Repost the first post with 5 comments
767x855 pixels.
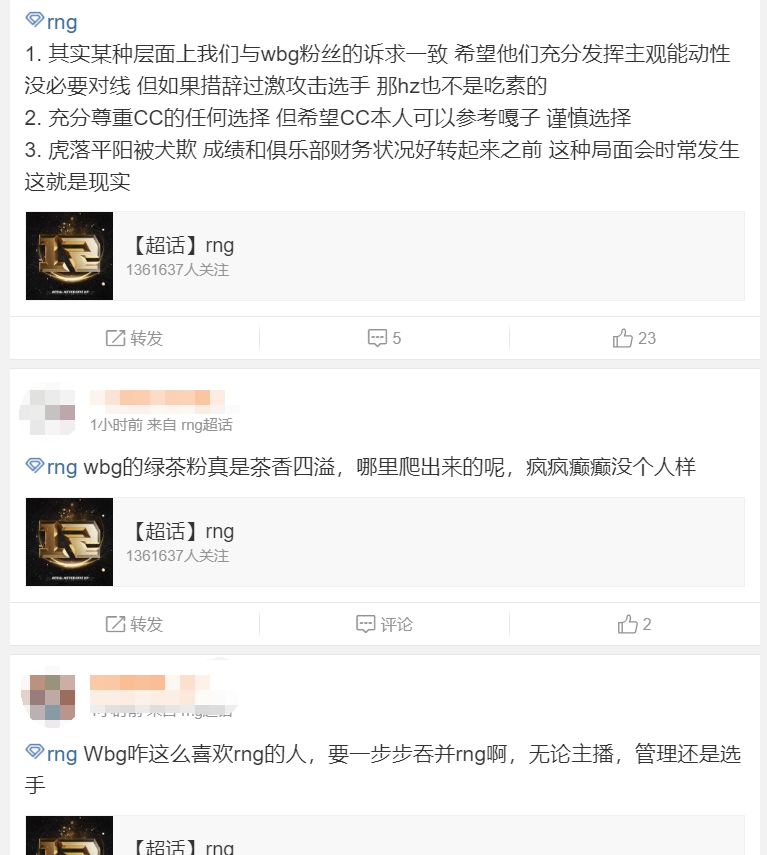pyautogui.click(x=134, y=338)
